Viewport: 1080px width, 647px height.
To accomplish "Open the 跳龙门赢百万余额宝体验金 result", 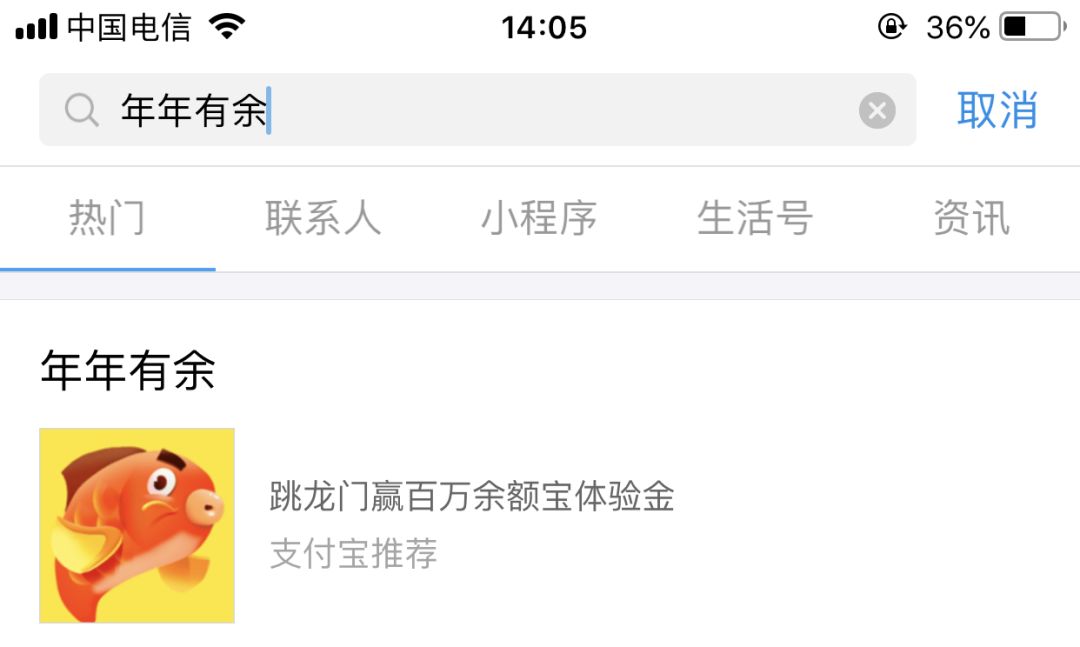I will pyautogui.click(x=472, y=497).
